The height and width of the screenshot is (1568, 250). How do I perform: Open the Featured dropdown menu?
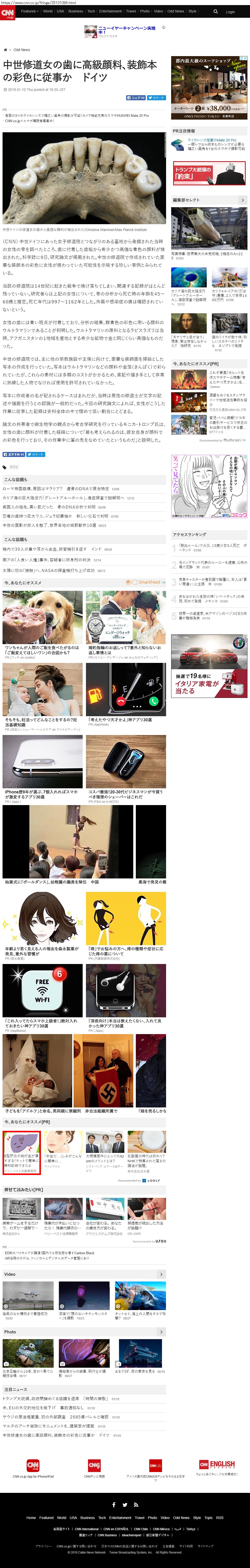pyautogui.click(x=29, y=11)
